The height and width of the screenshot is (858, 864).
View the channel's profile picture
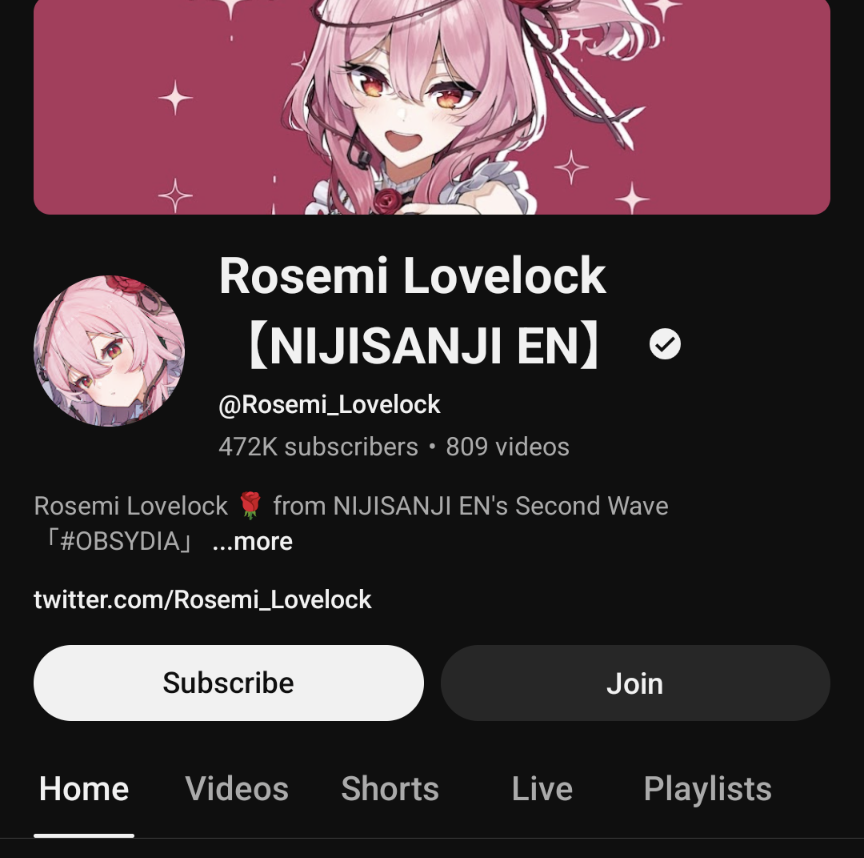pyautogui.click(x=109, y=351)
